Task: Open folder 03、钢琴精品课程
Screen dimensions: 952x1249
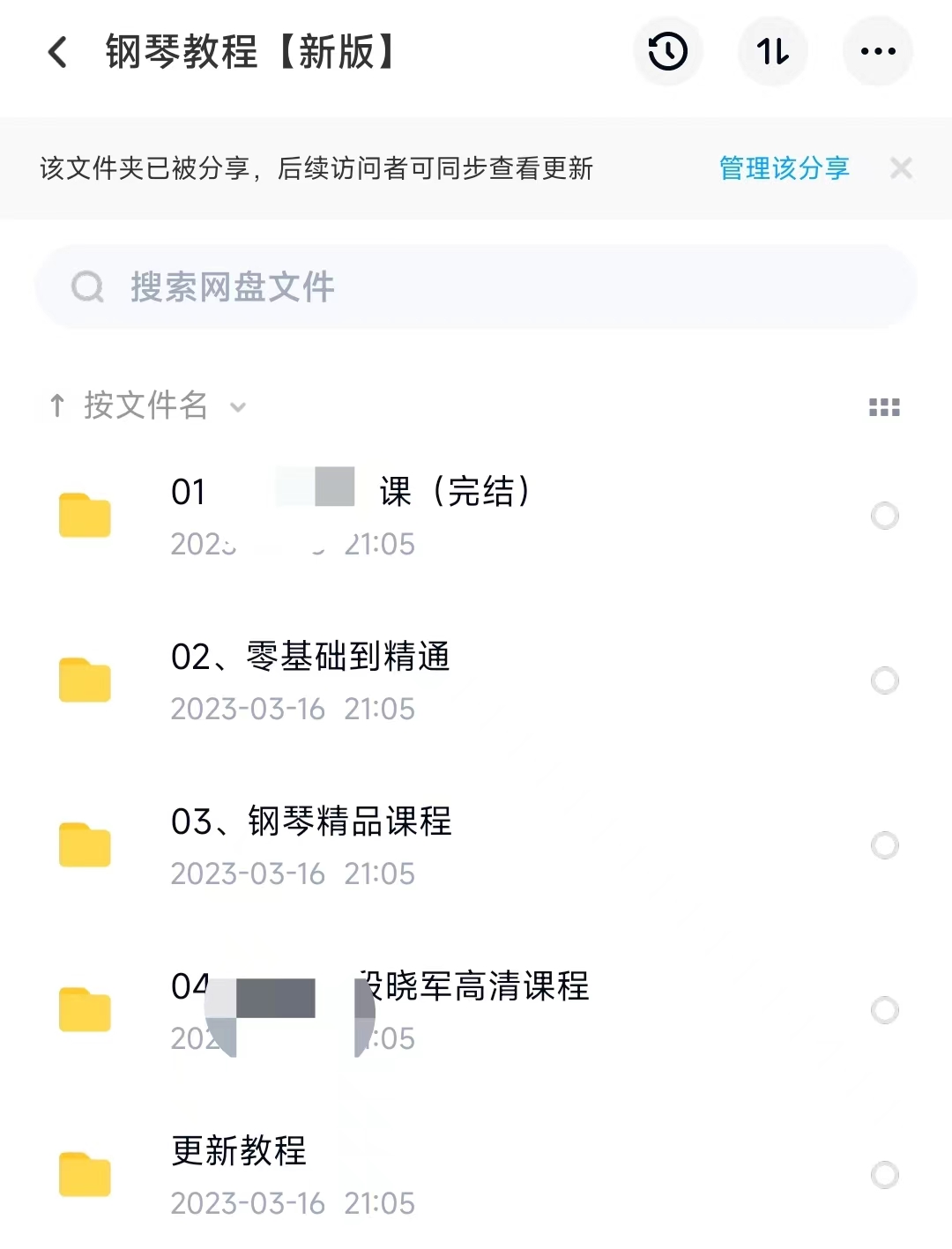Action: point(311,845)
